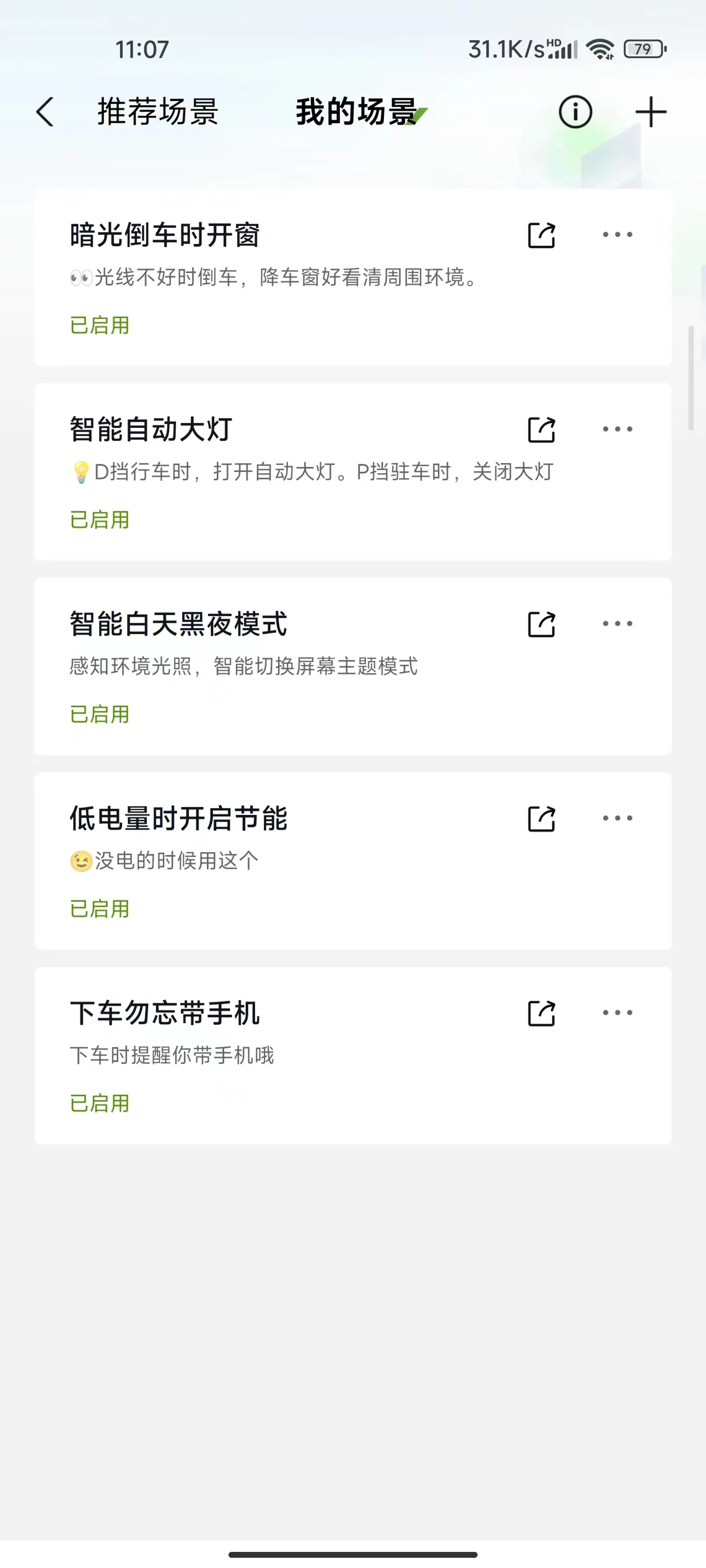This screenshot has width=706, height=1568.
Task: Open more options for 下车勿忘带手机
Action: pos(617,1013)
